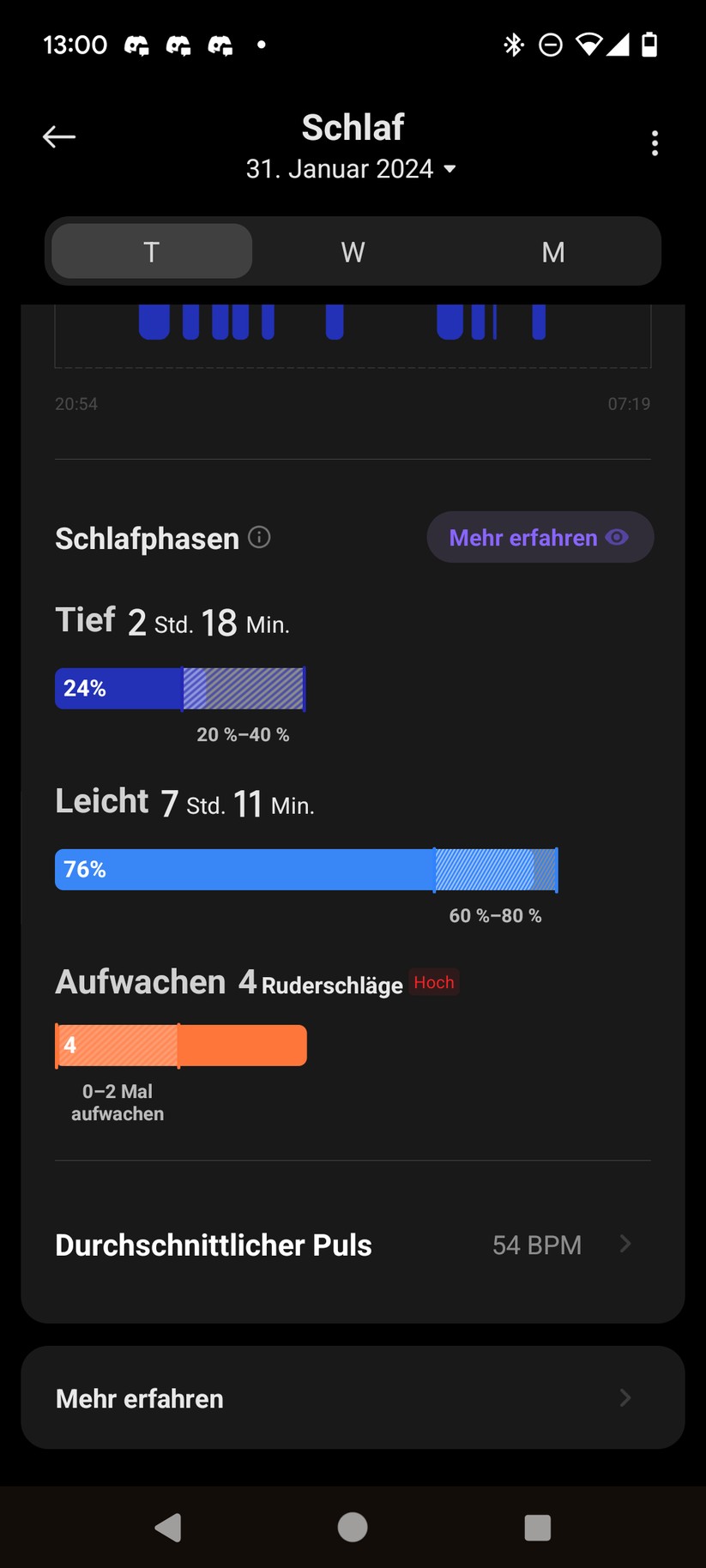Tap the info icon beside Schlafphasen
Viewport: 706px width, 1568px height.
[259, 537]
